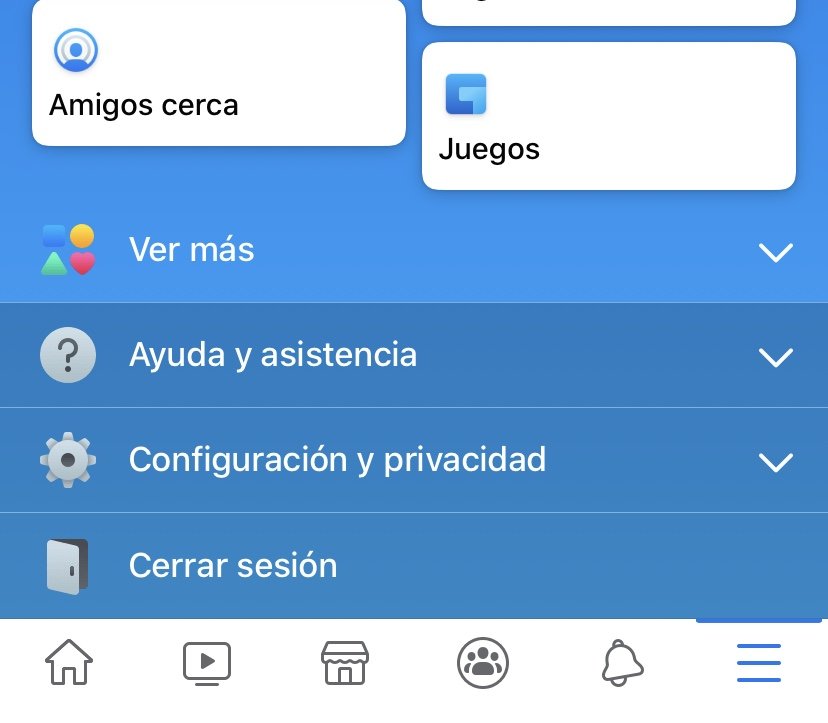Go to the Home feed tab

click(69, 662)
